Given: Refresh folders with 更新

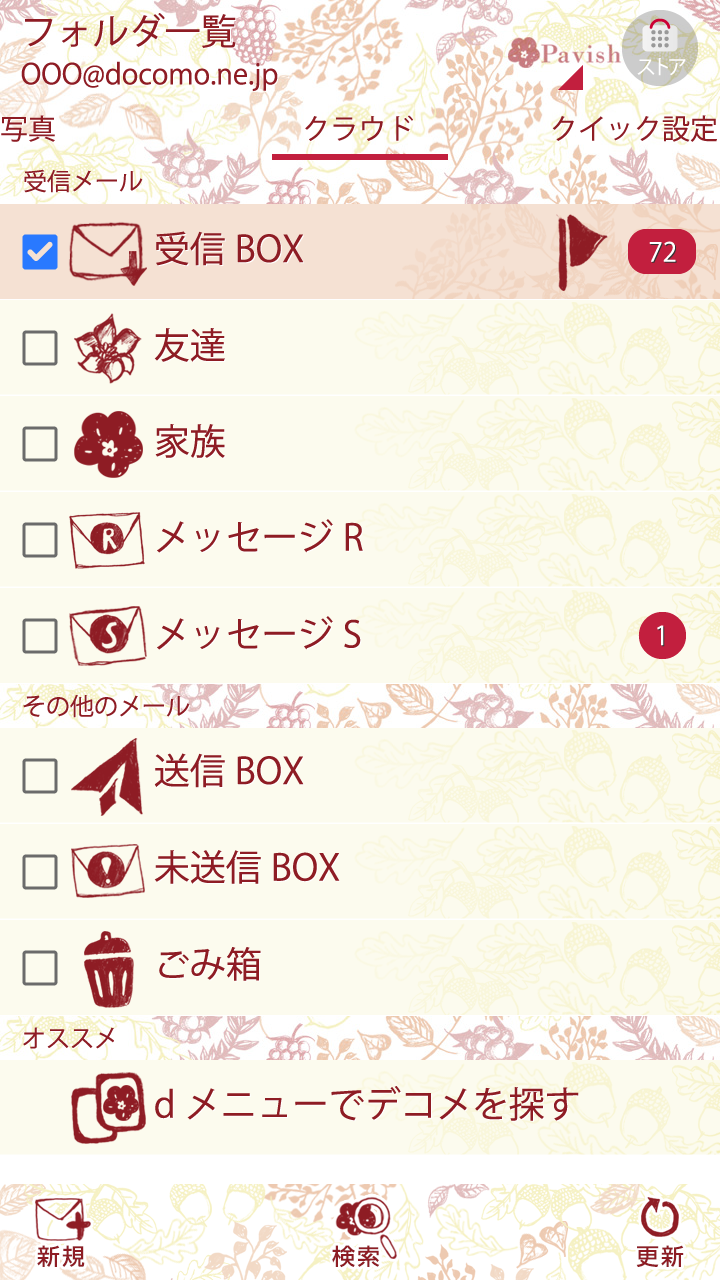Looking at the screenshot, I should click(660, 1232).
